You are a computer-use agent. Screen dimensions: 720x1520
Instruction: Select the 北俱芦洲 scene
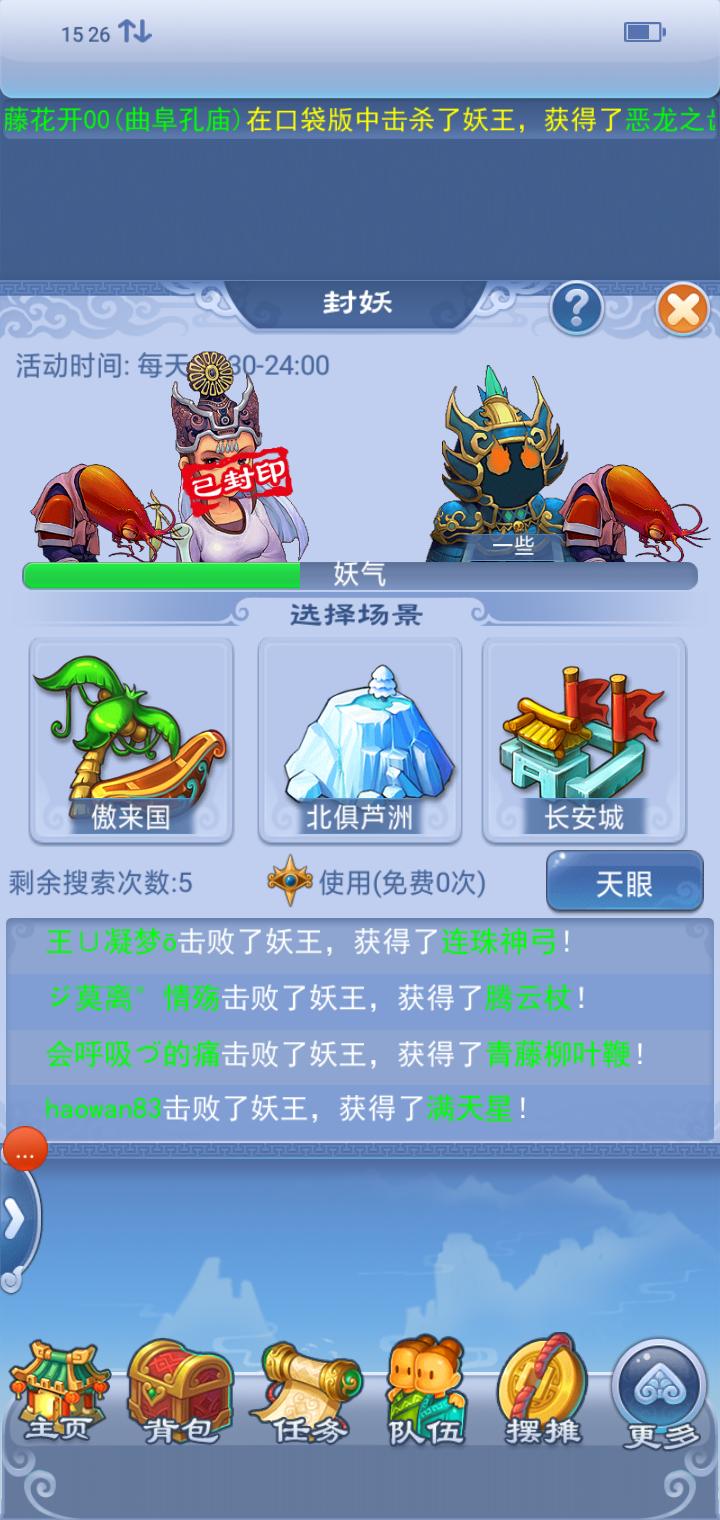point(360,741)
